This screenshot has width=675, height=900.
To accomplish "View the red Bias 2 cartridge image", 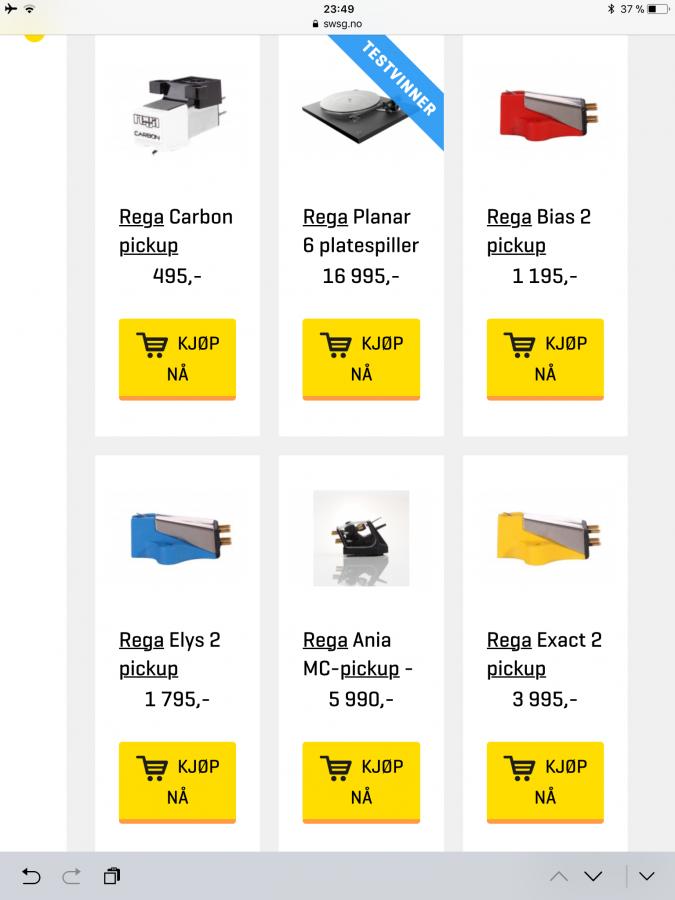I will pos(545,113).
